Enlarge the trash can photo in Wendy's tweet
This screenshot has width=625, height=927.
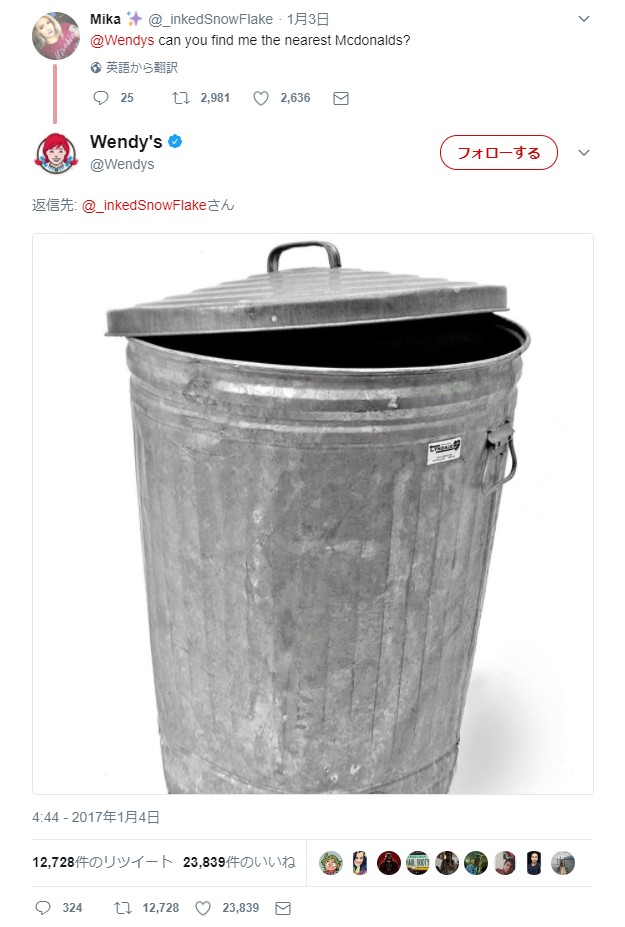pos(312,513)
